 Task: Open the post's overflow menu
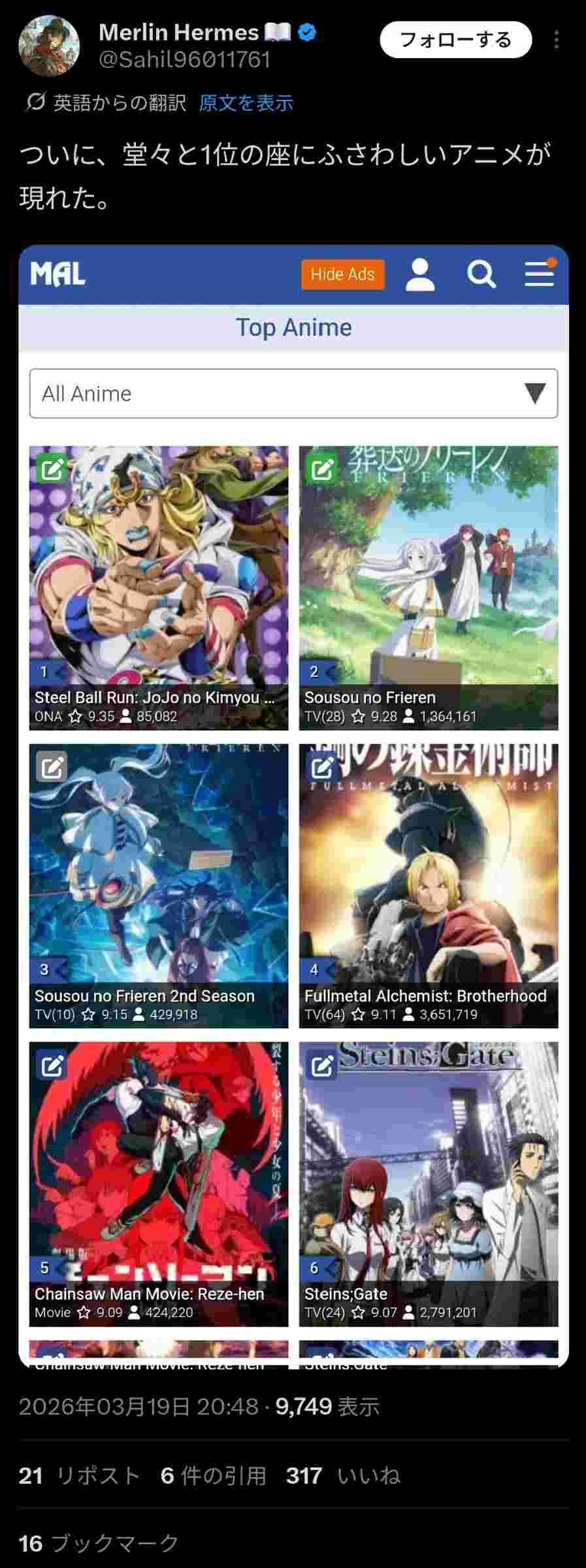click(556, 41)
